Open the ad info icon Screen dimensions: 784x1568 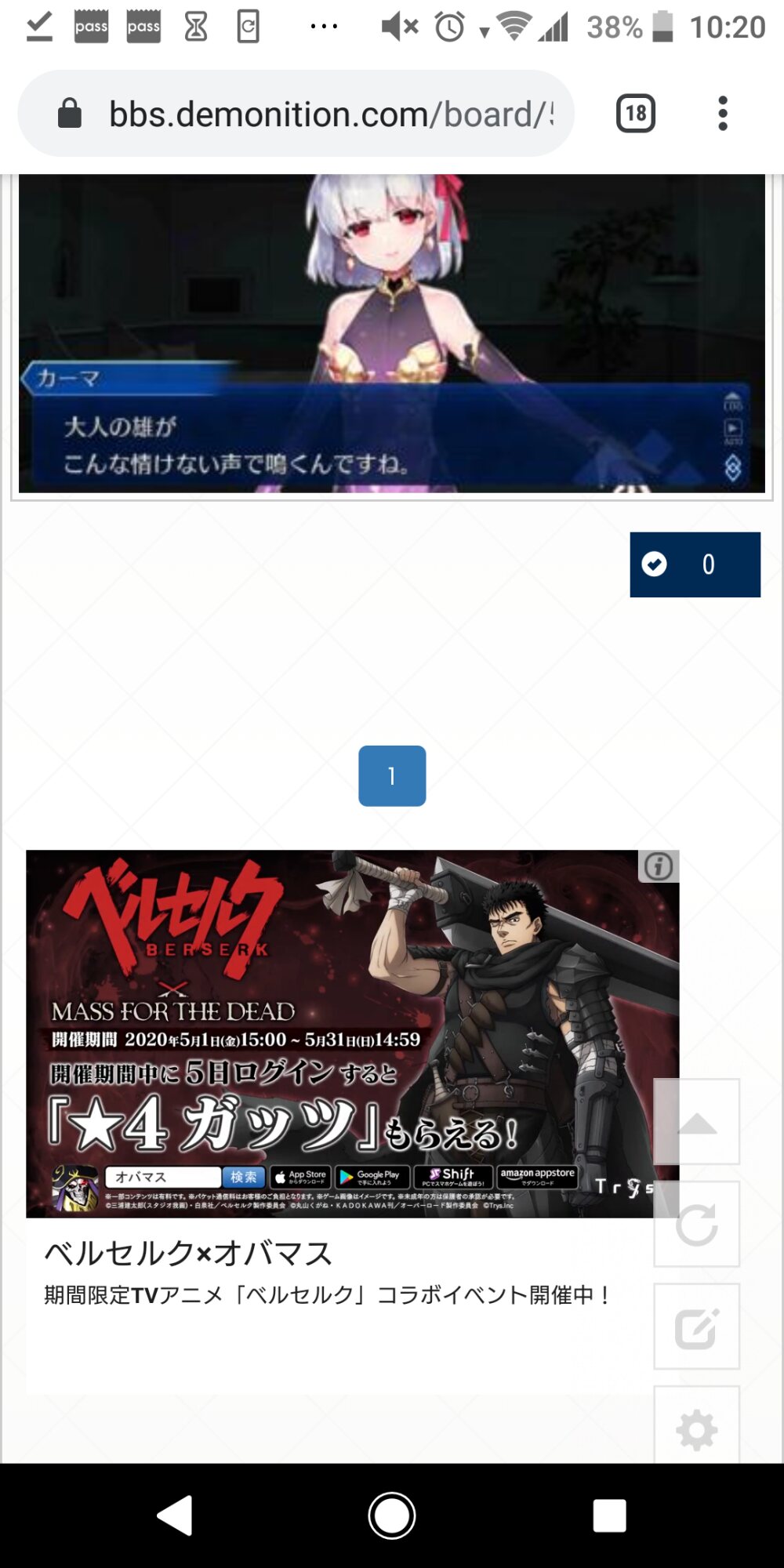tap(659, 866)
